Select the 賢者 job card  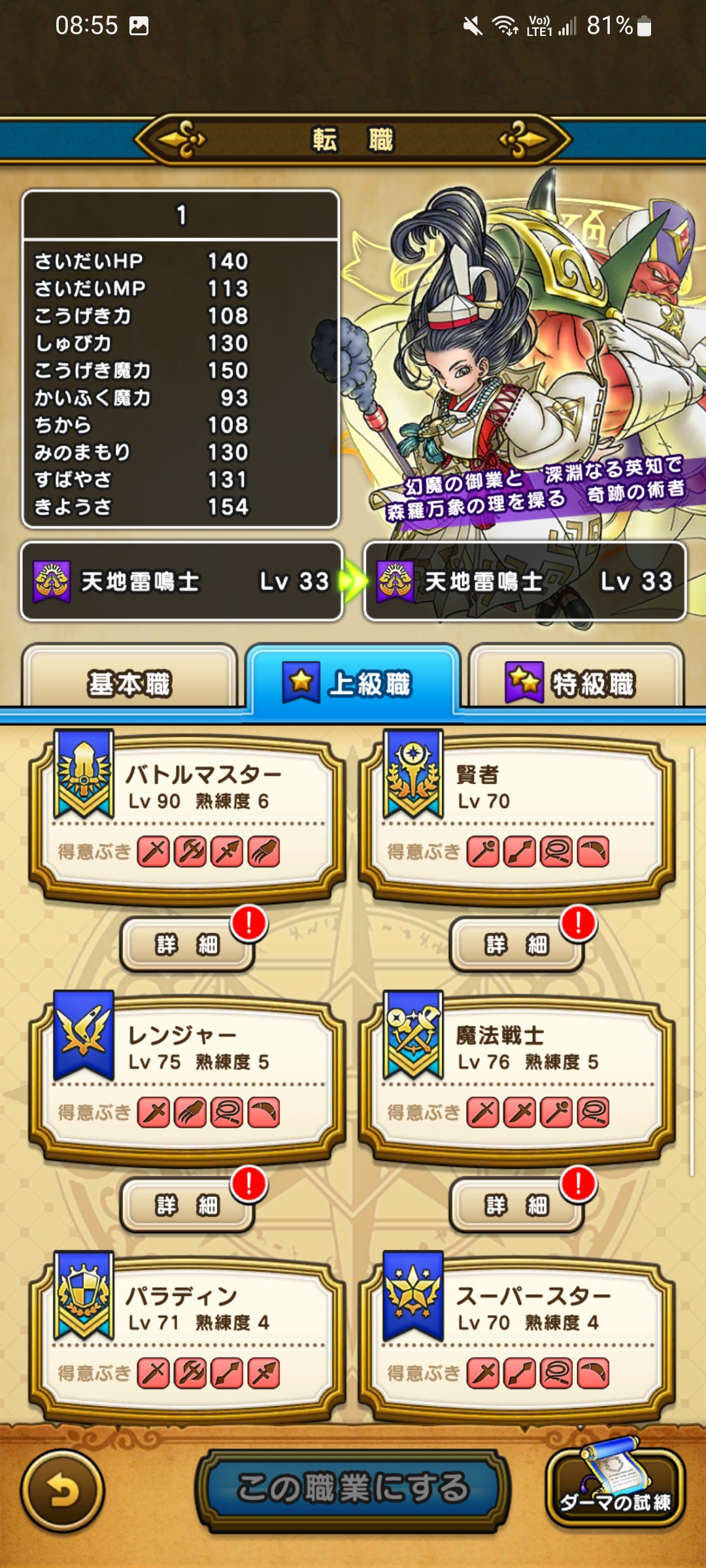(516, 817)
